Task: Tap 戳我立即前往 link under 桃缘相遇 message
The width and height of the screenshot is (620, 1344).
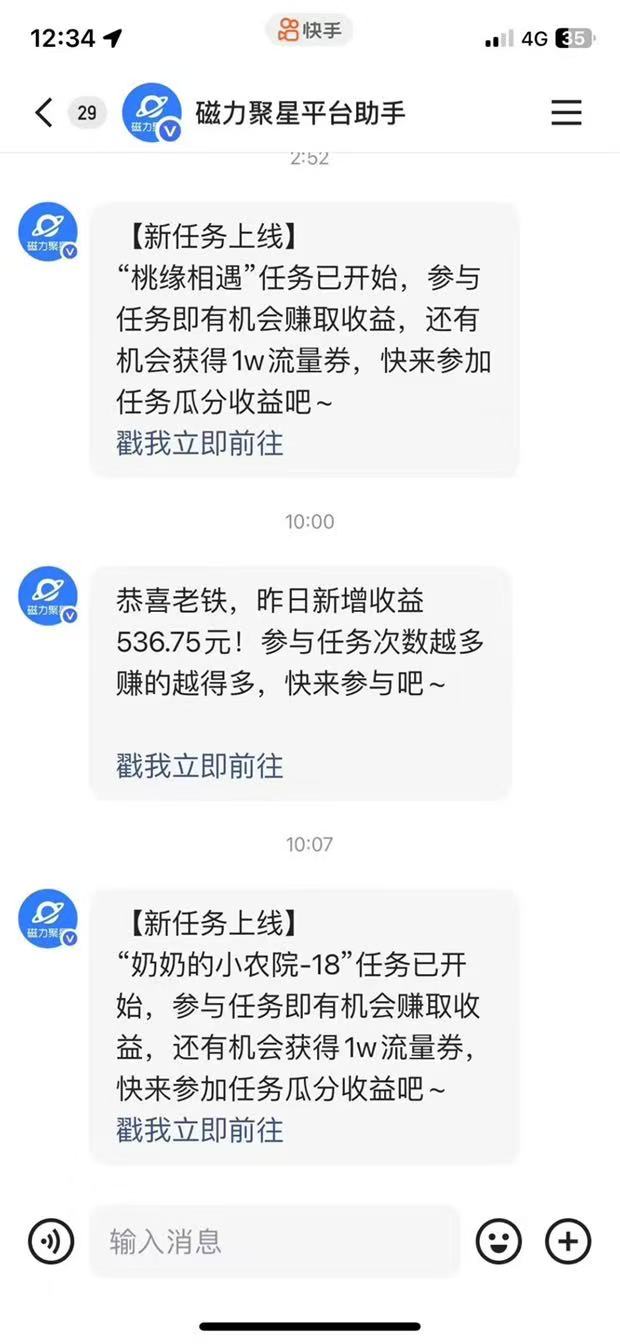Action: (x=200, y=443)
